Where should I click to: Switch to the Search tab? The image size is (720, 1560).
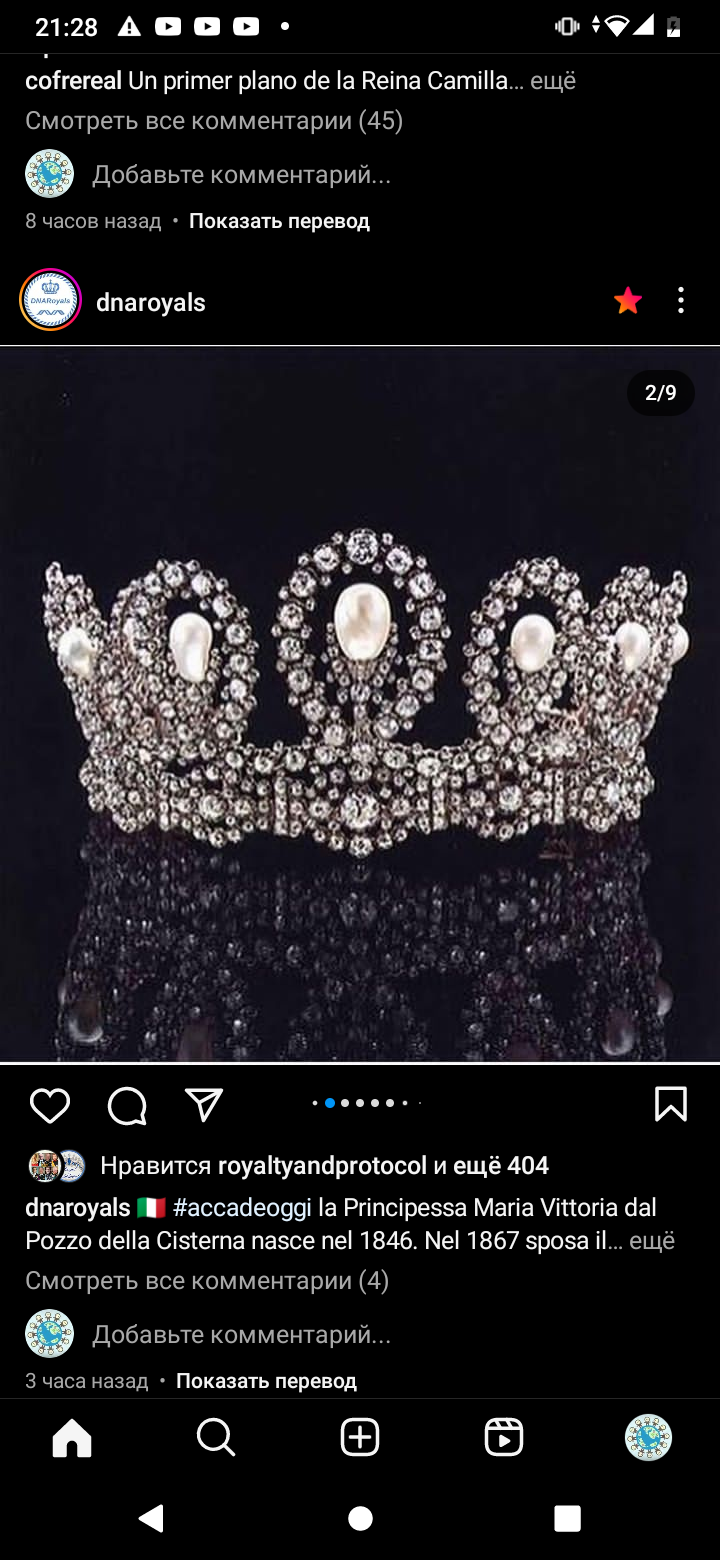[216, 1438]
